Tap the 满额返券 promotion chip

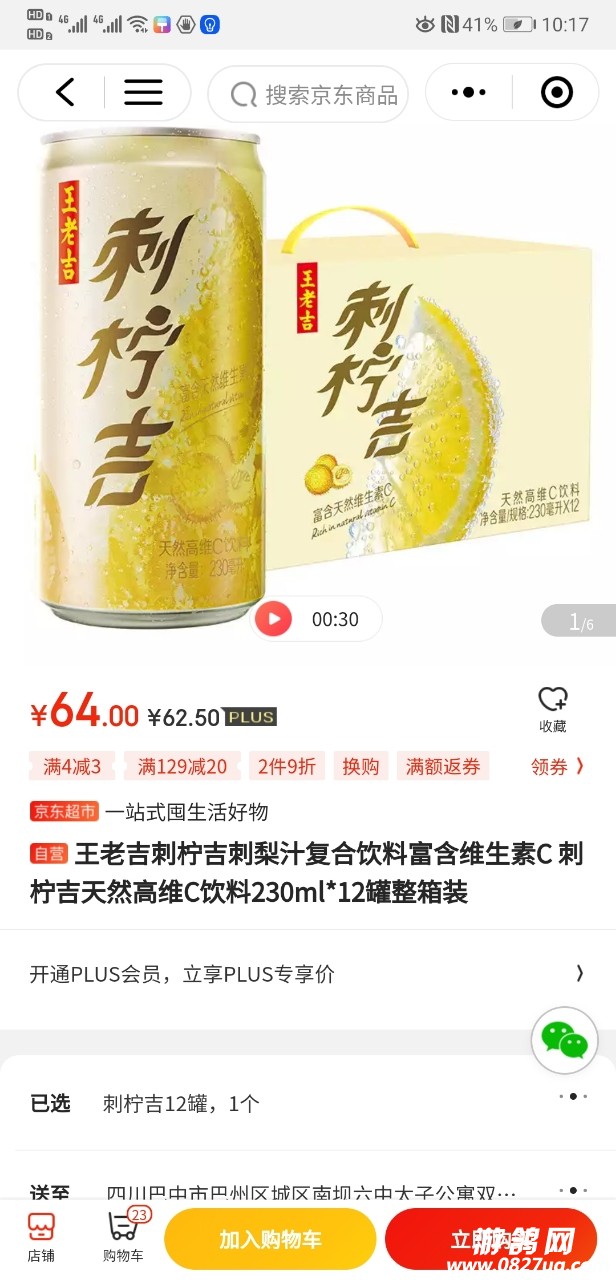(x=443, y=767)
